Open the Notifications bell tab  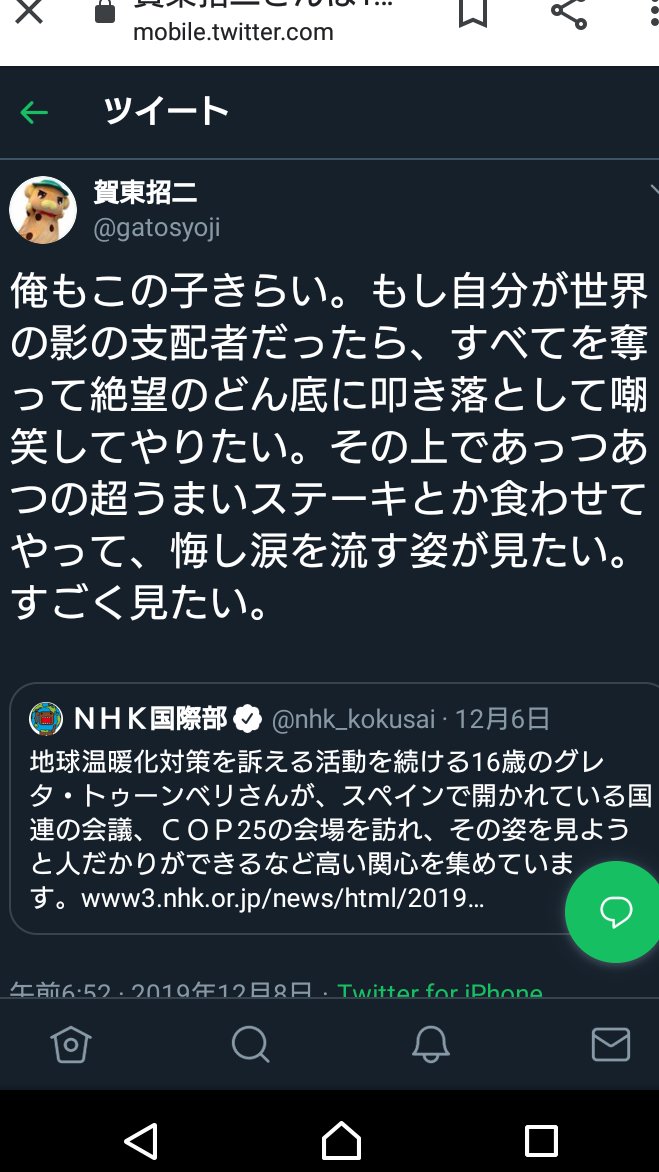(x=431, y=1045)
